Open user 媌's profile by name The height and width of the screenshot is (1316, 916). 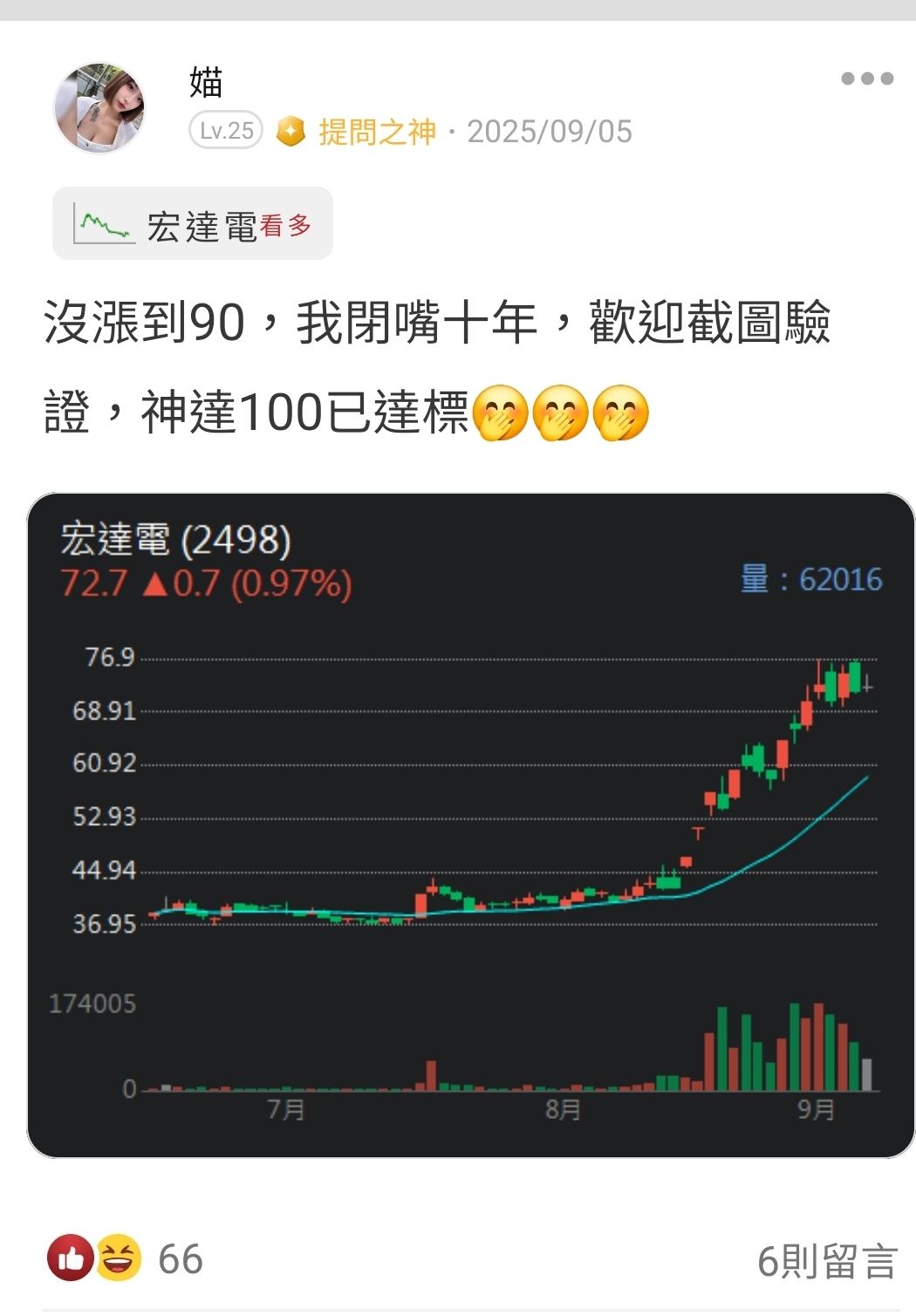[206, 83]
